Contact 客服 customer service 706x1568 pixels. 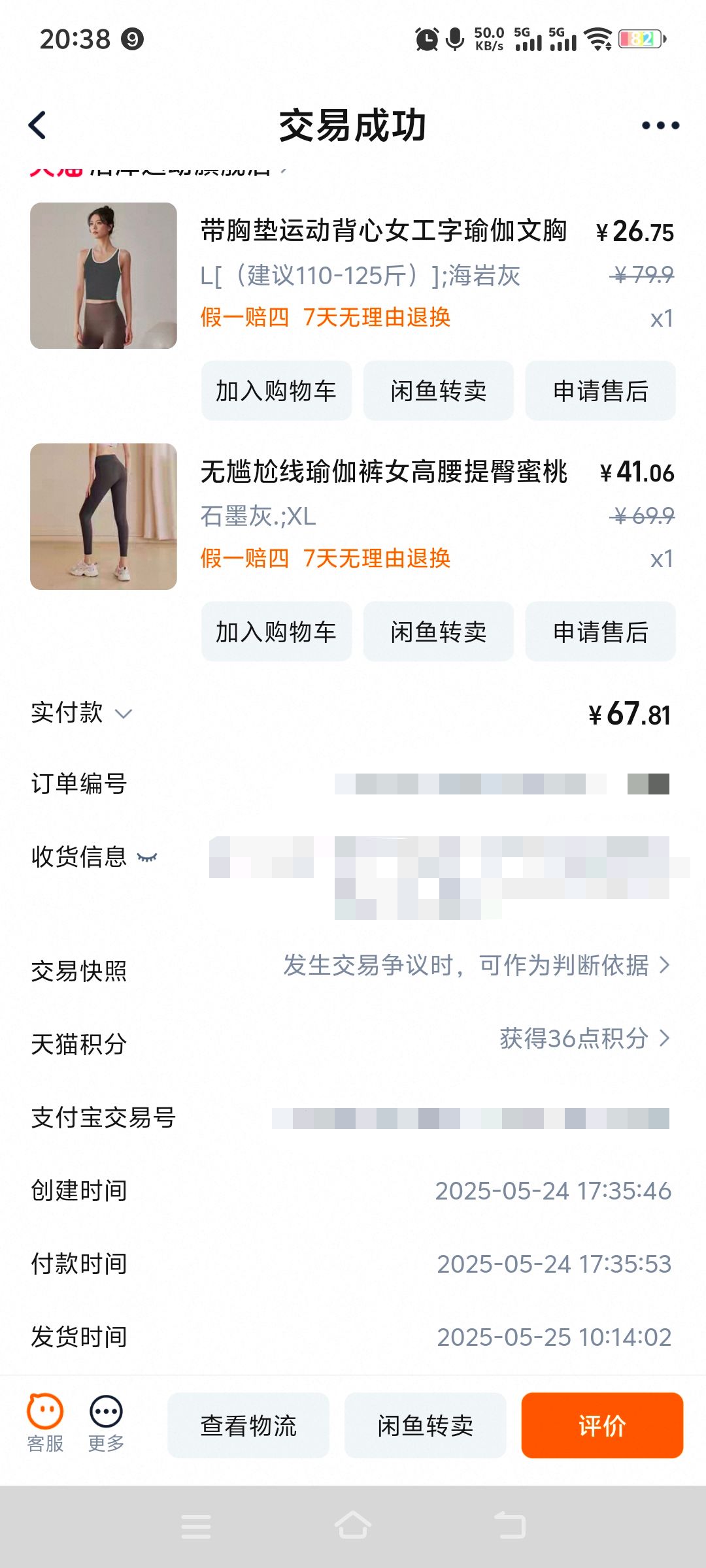pos(45,1424)
